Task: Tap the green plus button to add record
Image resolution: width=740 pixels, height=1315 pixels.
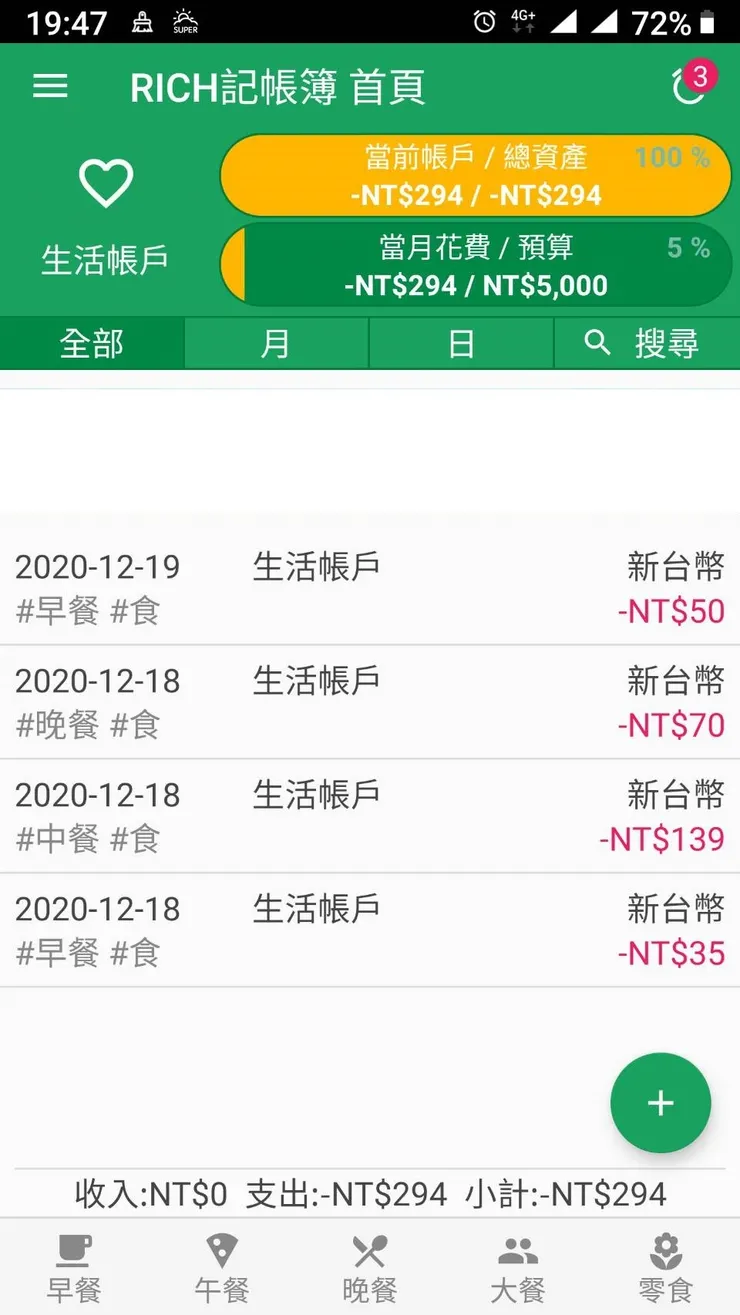Action: pos(660,1103)
